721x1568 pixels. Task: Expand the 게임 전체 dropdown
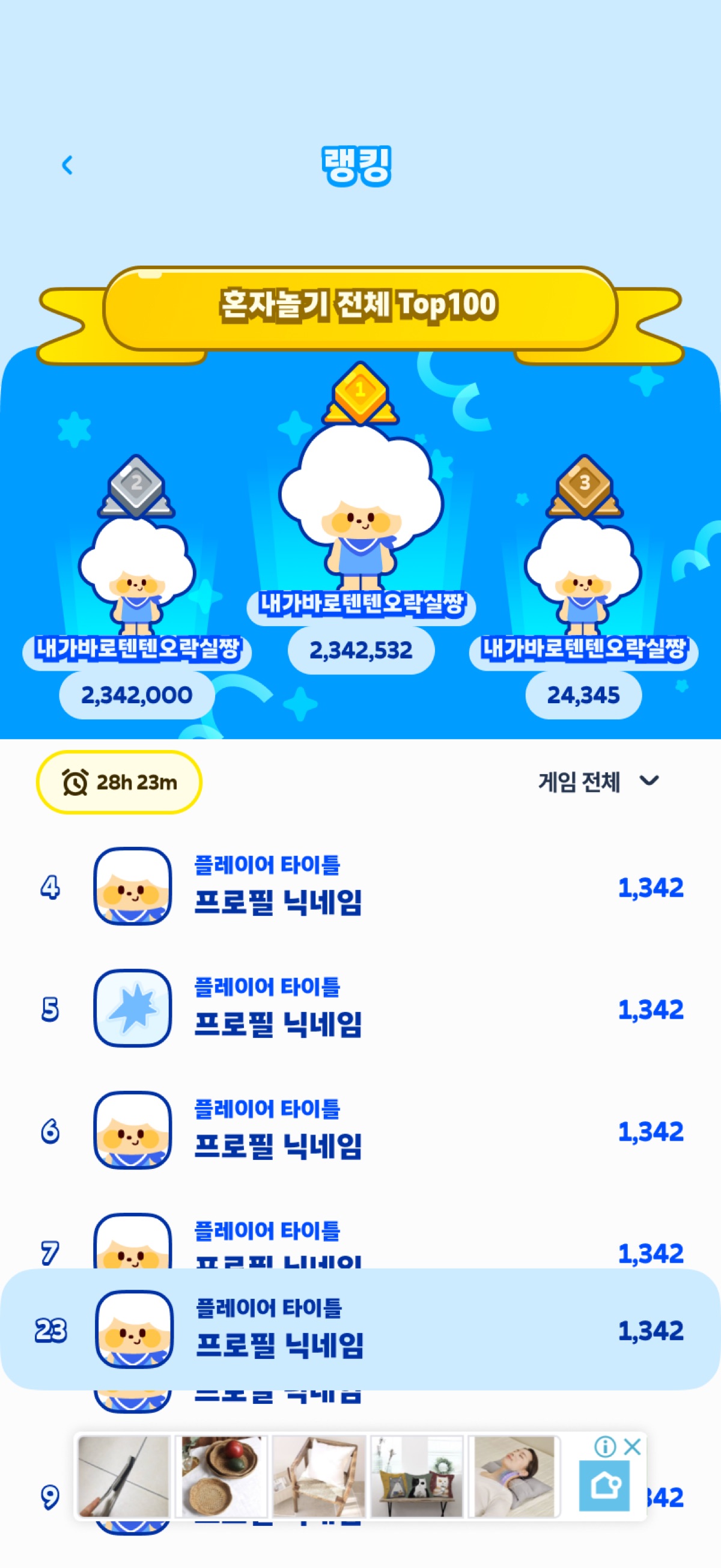pyautogui.click(x=598, y=781)
